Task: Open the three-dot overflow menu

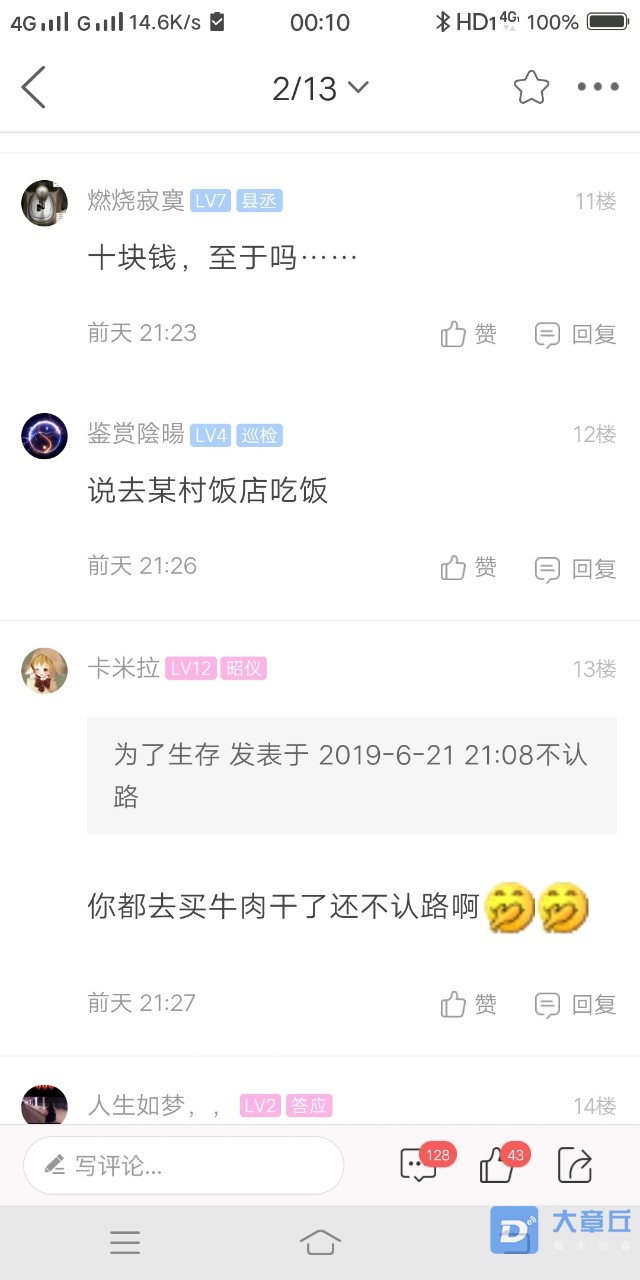Action: click(598, 88)
